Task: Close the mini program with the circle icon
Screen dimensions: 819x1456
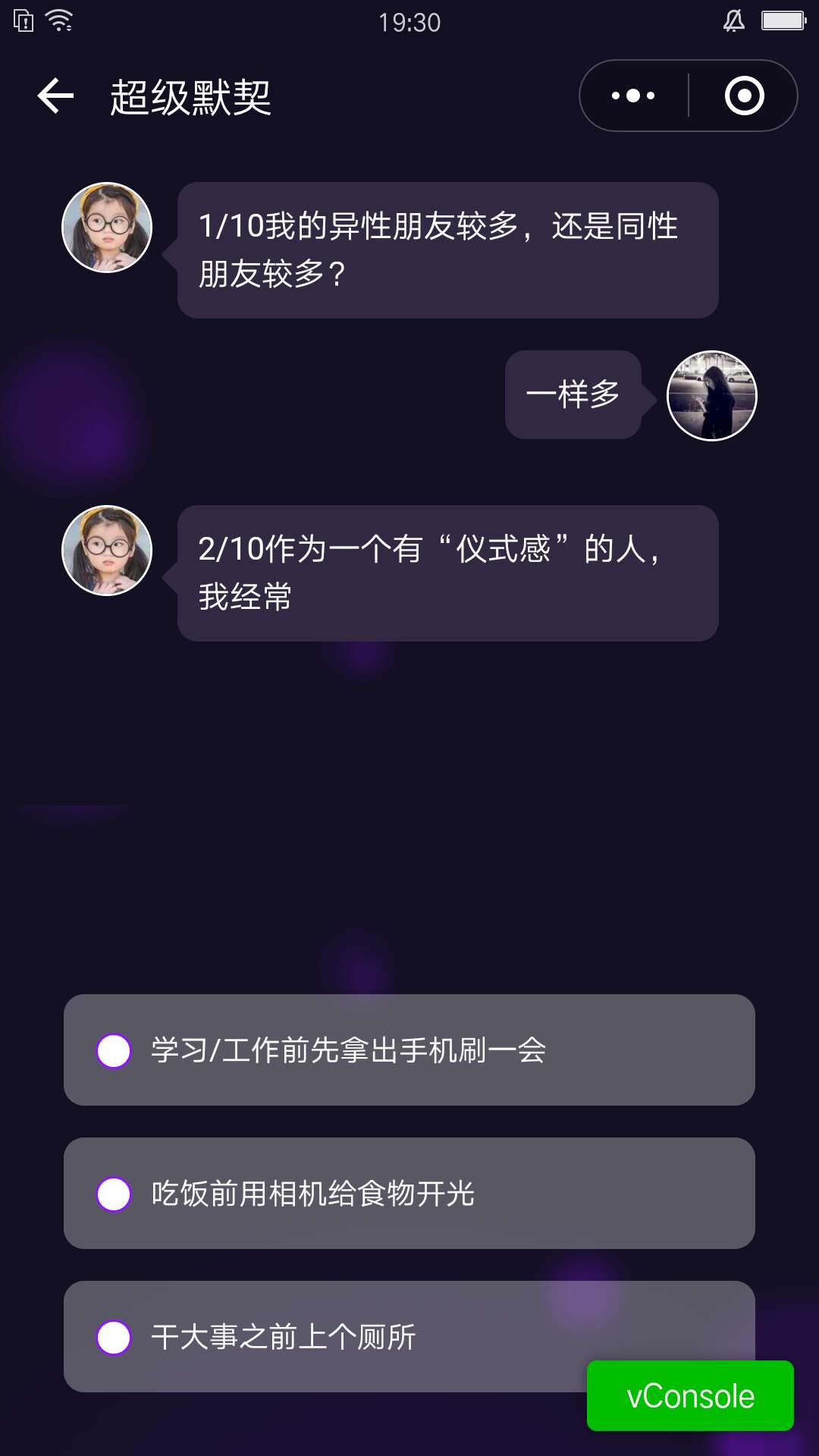Action: [744, 96]
